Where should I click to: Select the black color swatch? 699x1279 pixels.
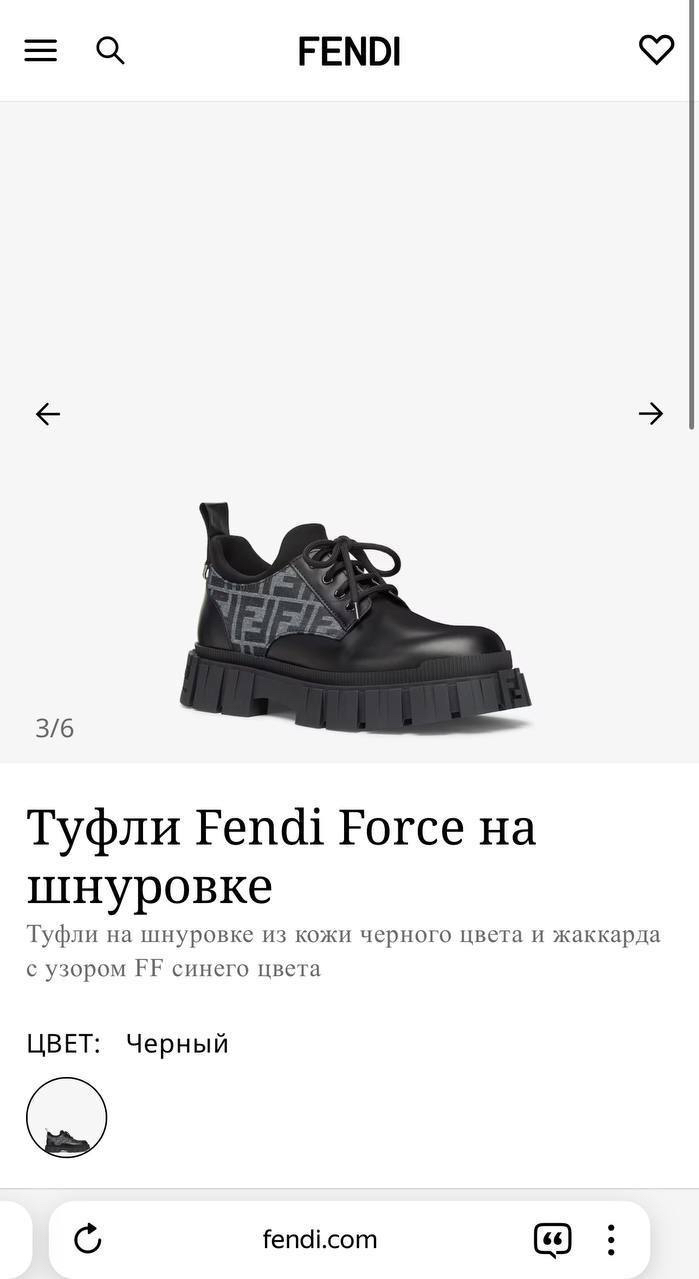(66, 1117)
